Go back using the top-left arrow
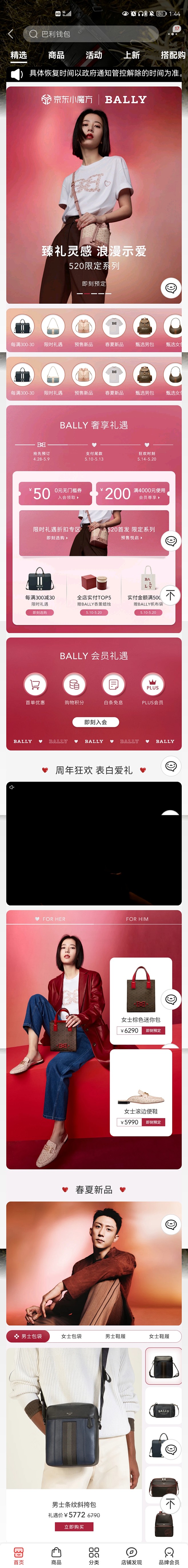The image size is (188, 1568). (x=10, y=34)
